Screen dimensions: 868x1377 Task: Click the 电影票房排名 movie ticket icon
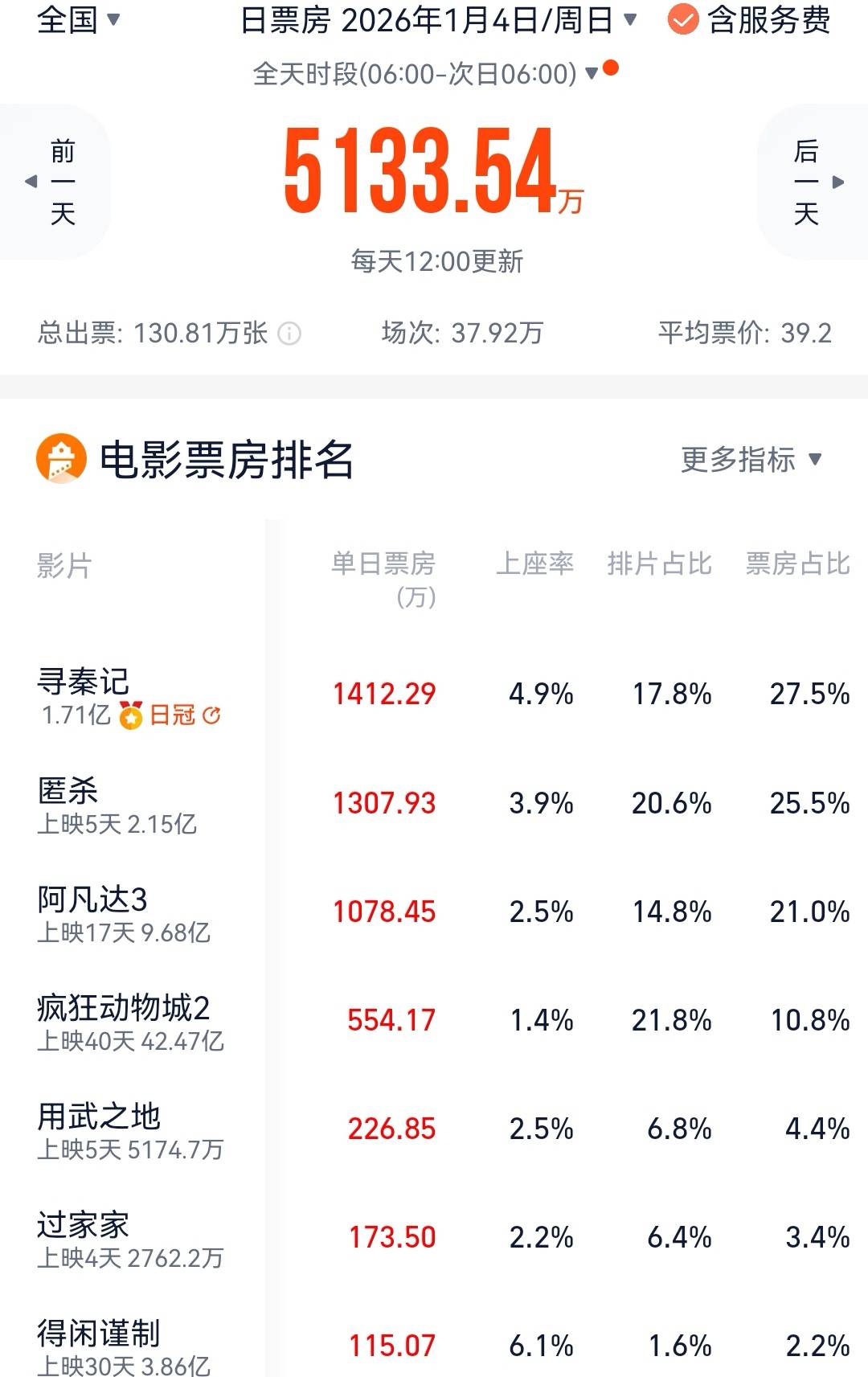tap(60, 458)
